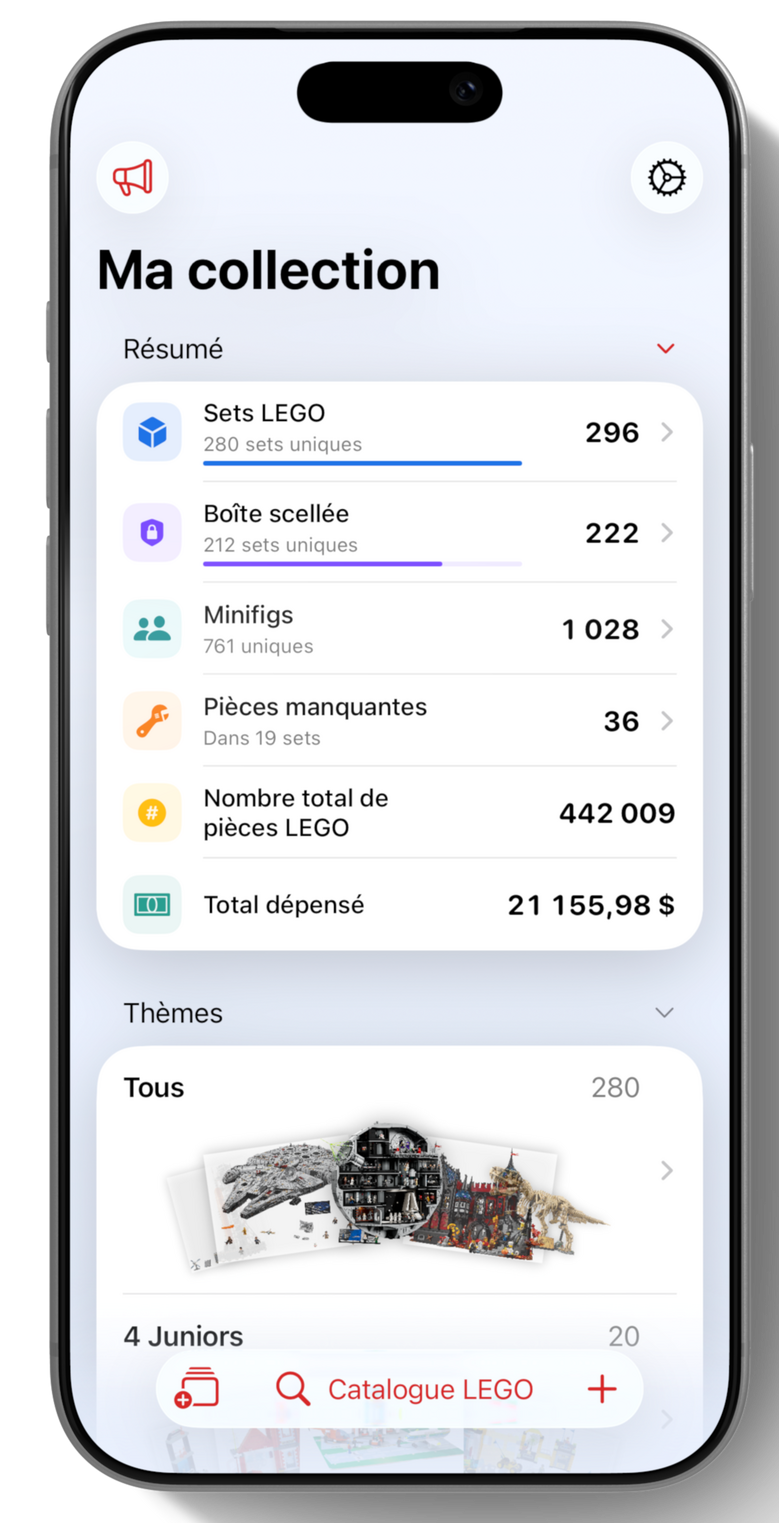Open the Sets LEGO row
The image size is (779, 1523).
(x=399, y=432)
